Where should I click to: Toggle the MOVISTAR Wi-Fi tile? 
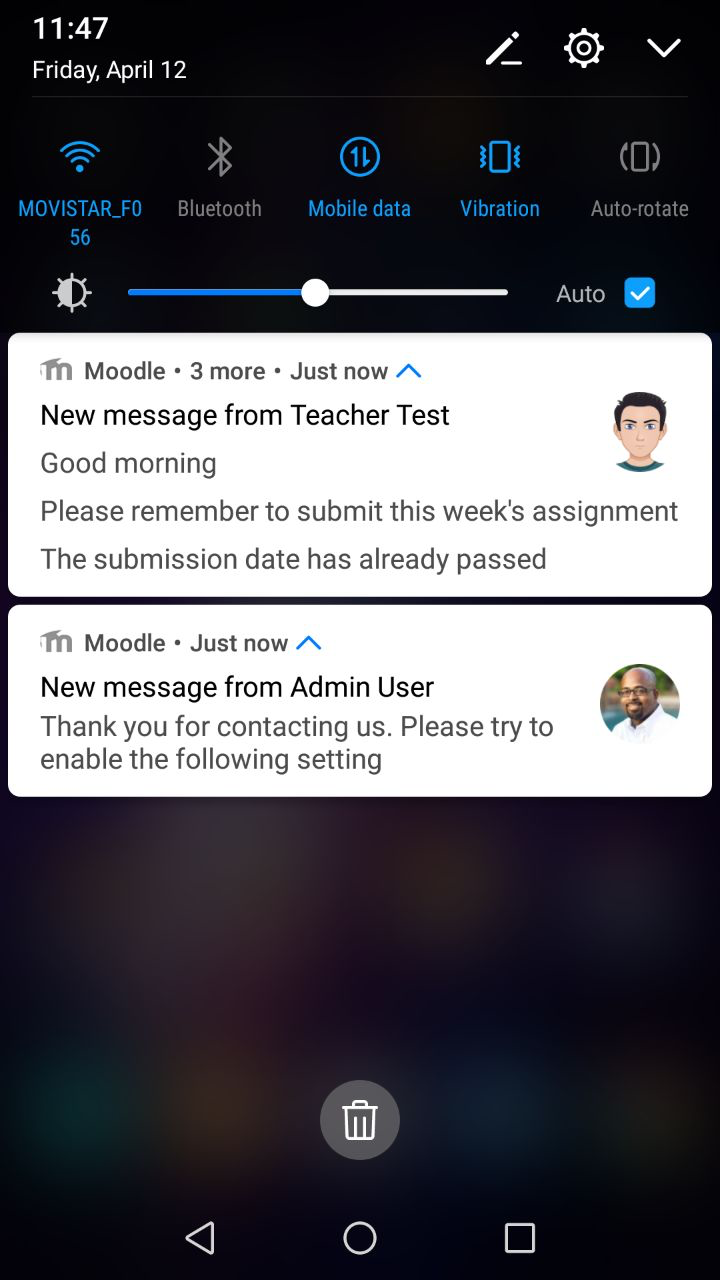pos(80,192)
